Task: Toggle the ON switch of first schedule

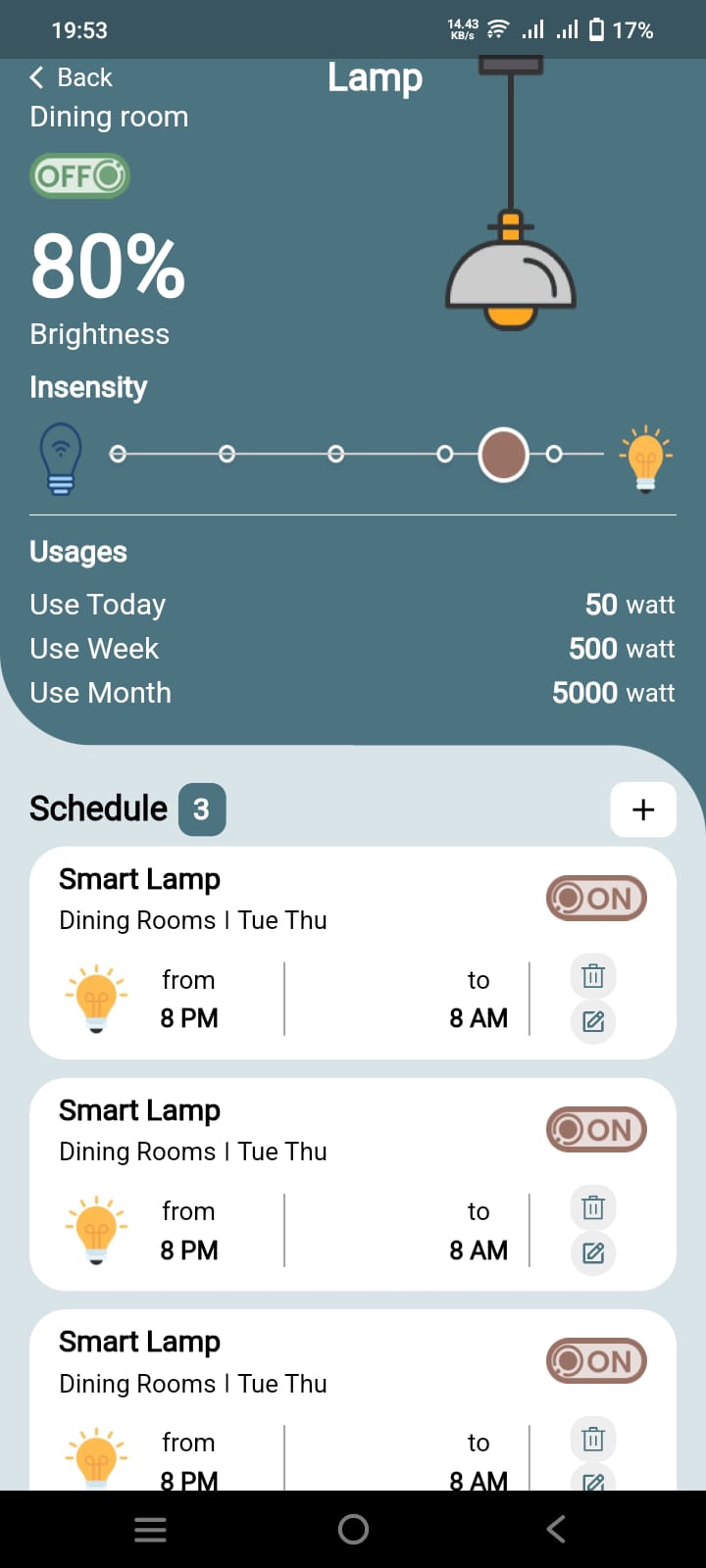Action: pyautogui.click(x=596, y=898)
